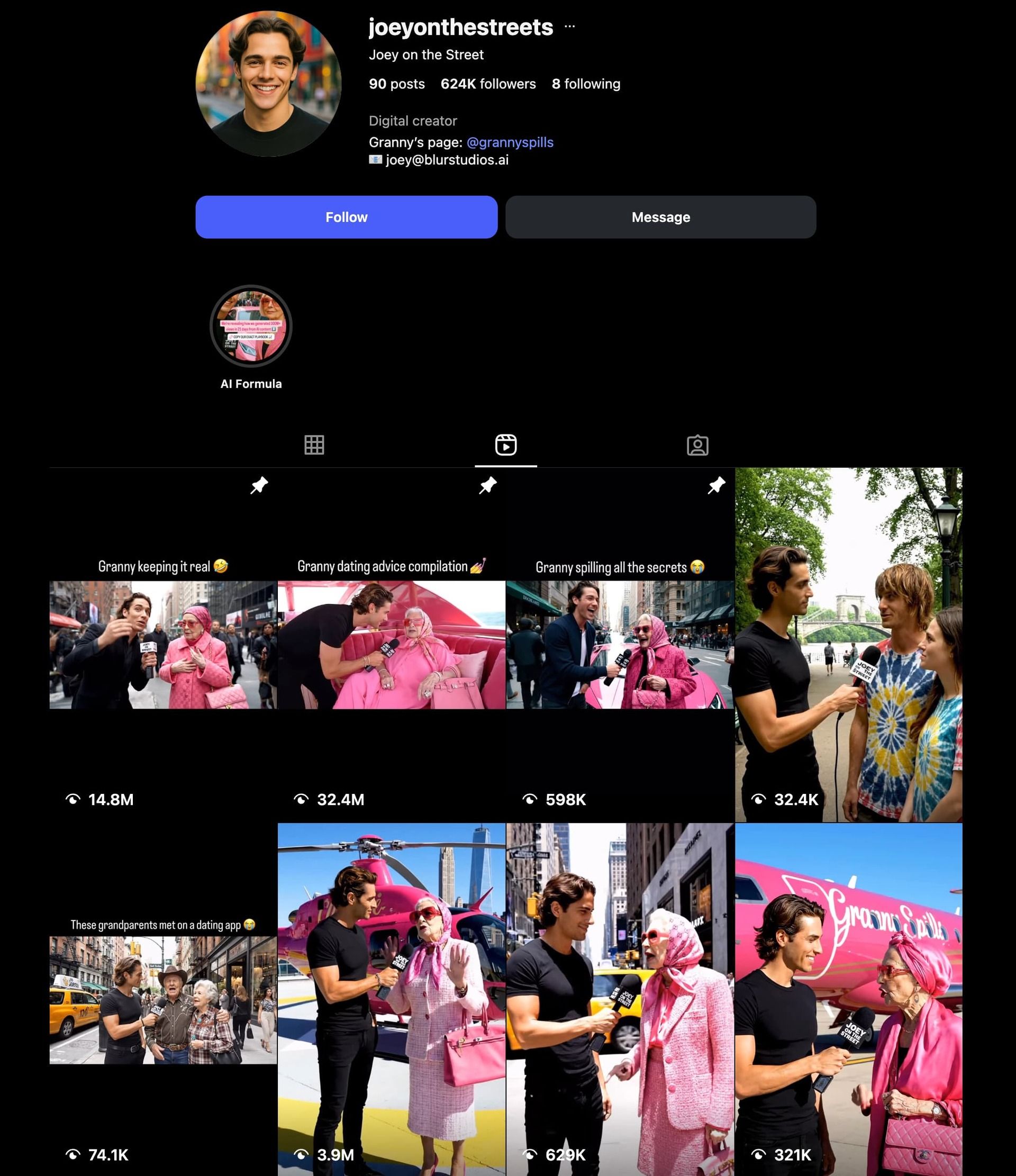1016x1176 pixels.
Task: Play the 'Granny spilling all the secrets' reel
Action: click(620, 644)
